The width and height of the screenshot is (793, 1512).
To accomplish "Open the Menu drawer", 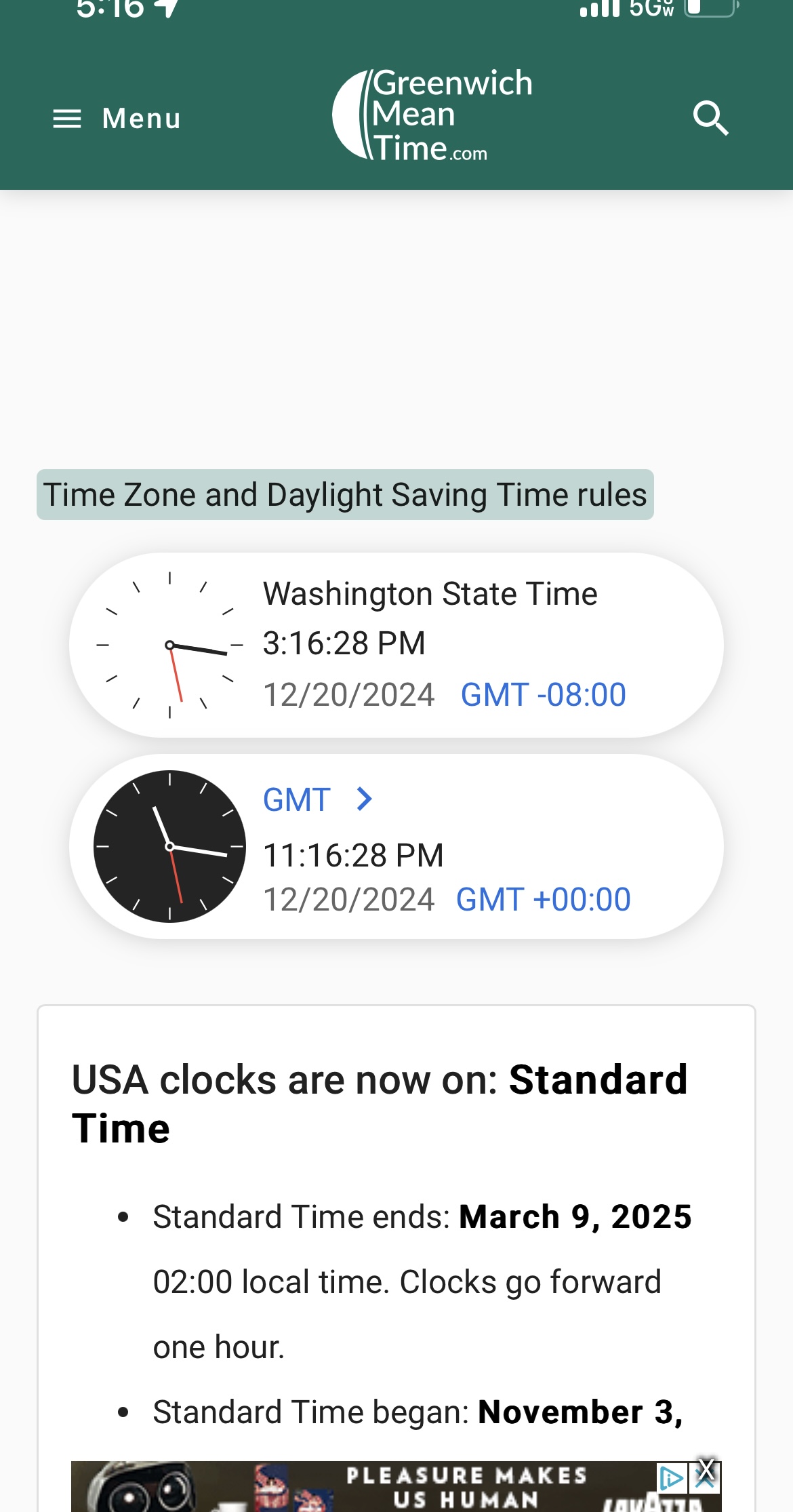I will [x=117, y=119].
